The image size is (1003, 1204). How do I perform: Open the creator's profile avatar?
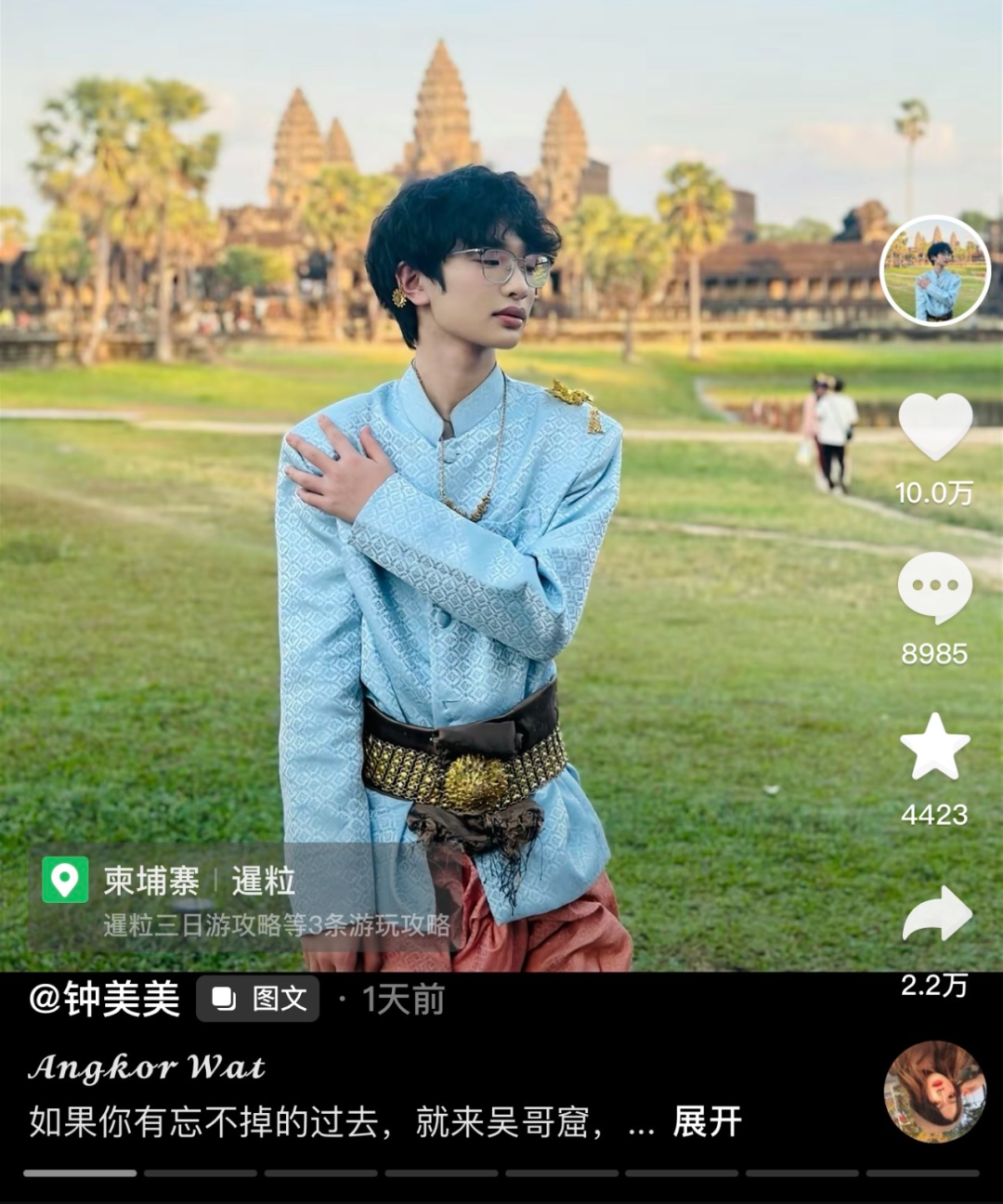(935, 270)
